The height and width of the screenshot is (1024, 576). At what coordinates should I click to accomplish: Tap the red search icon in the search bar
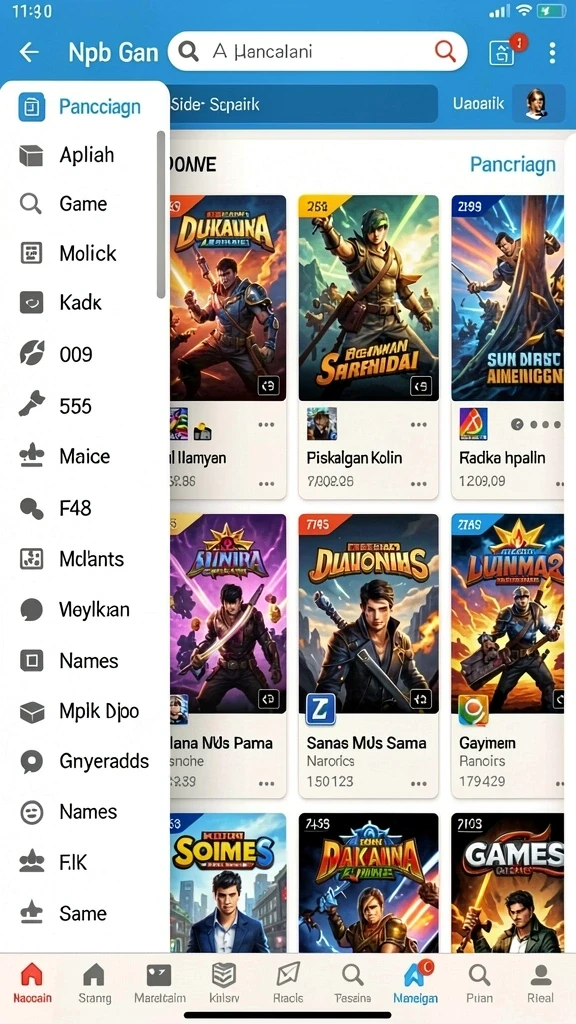(x=445, y=51)
